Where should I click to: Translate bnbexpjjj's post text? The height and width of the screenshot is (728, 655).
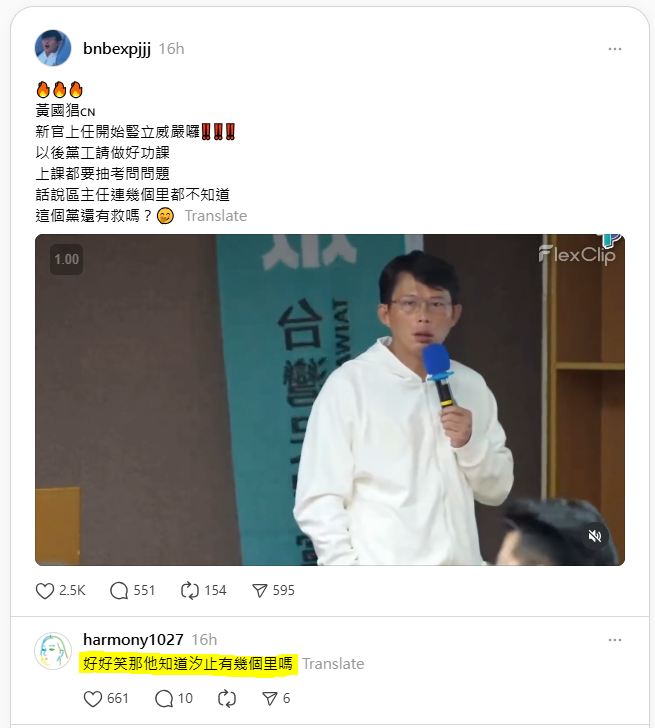tap(215, 215)
